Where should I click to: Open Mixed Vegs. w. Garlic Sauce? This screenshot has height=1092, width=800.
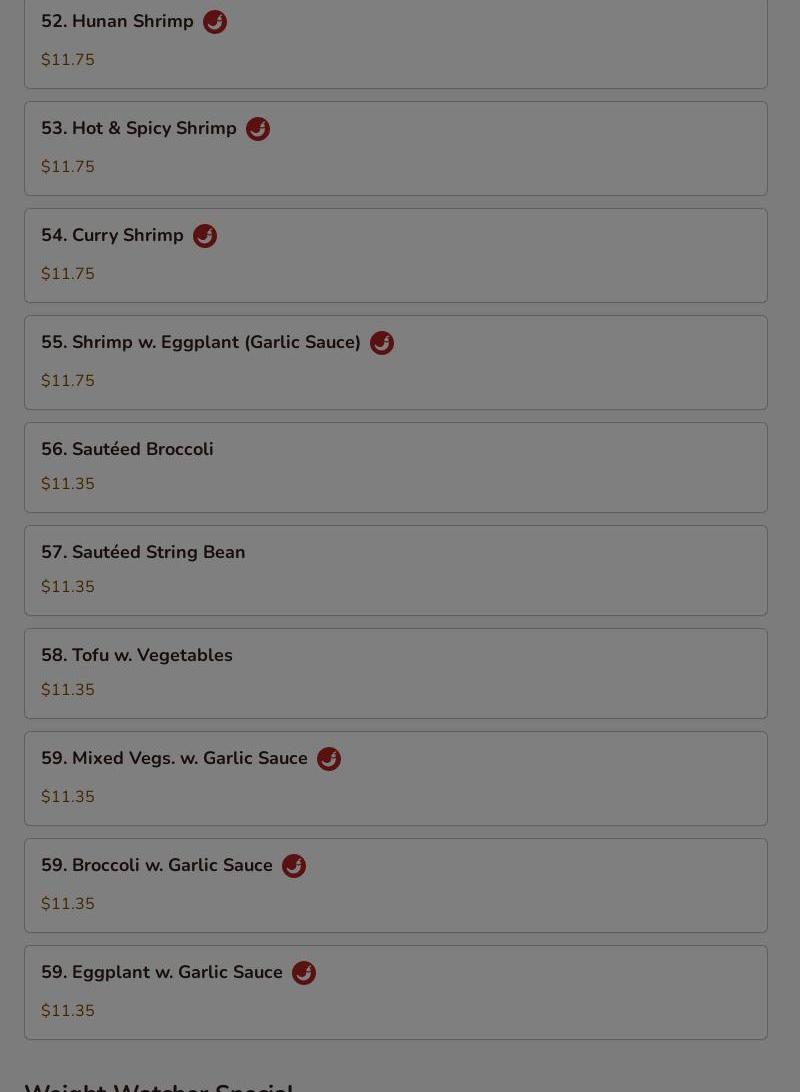click(395, 778)
